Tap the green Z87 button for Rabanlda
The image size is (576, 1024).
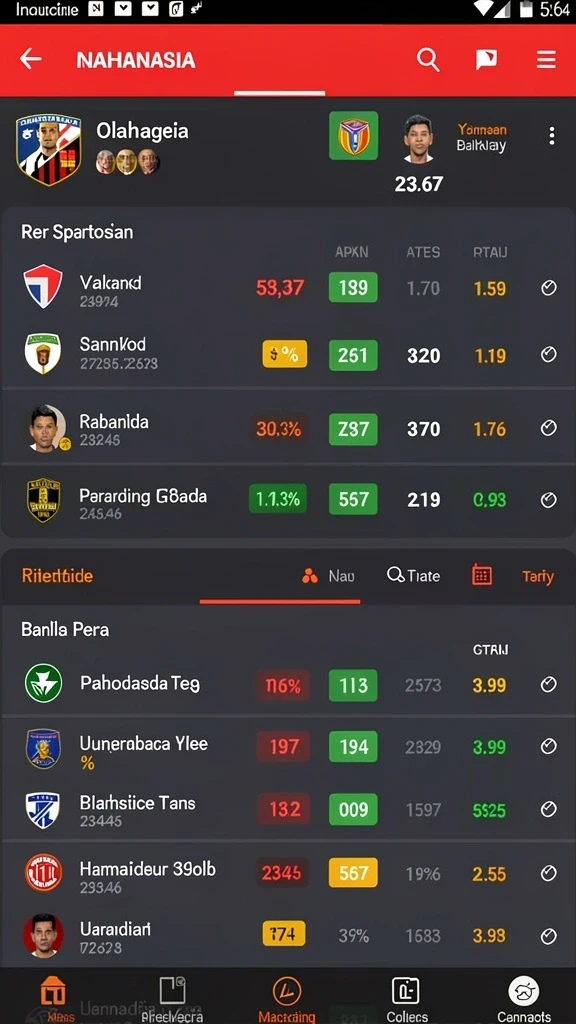[353, 429]
